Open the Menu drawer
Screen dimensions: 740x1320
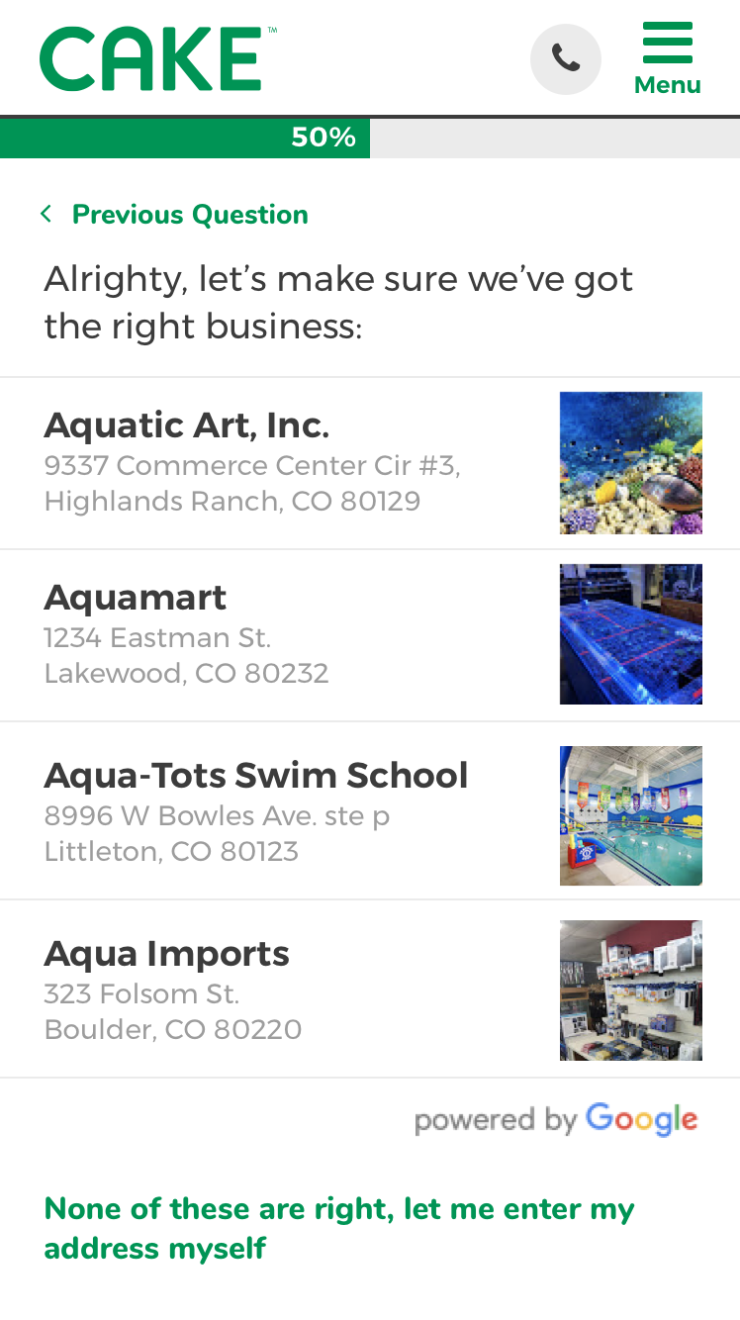pyautogui.click(x=667, y=59)
